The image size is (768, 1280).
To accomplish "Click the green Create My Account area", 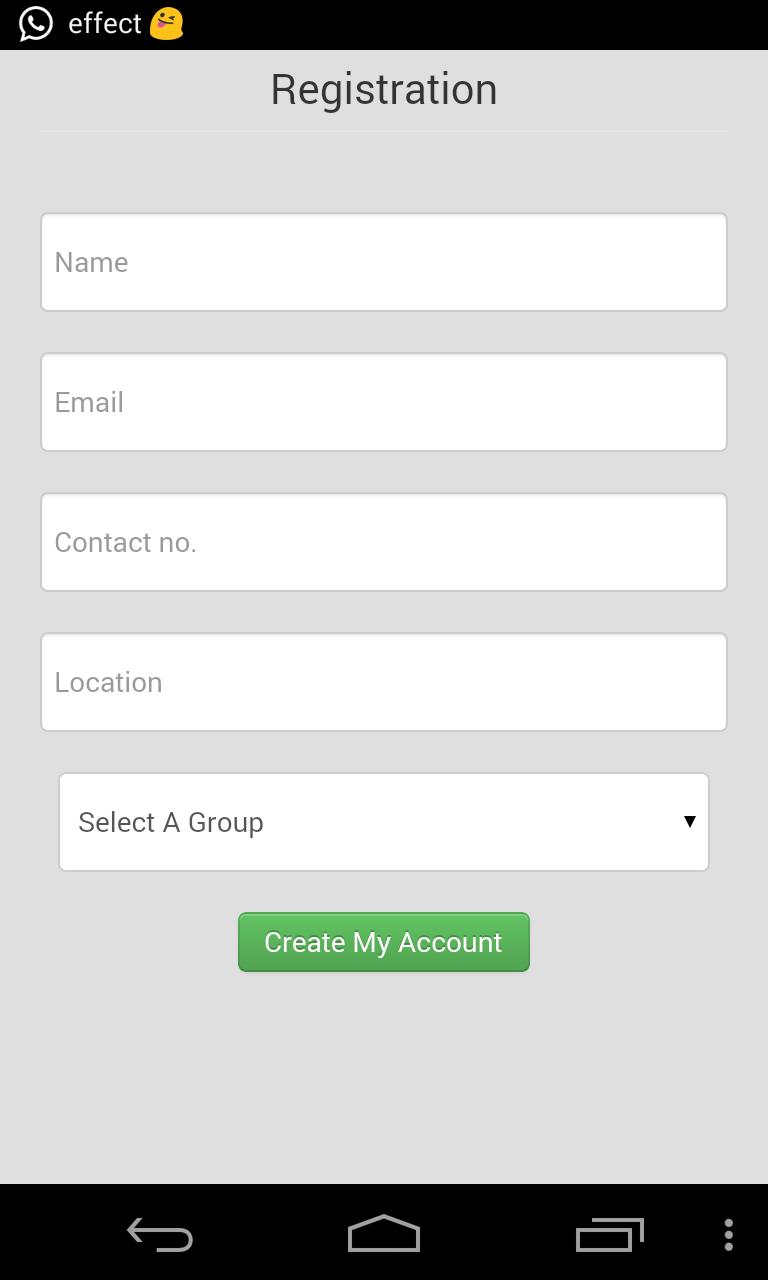I will 383,941.
